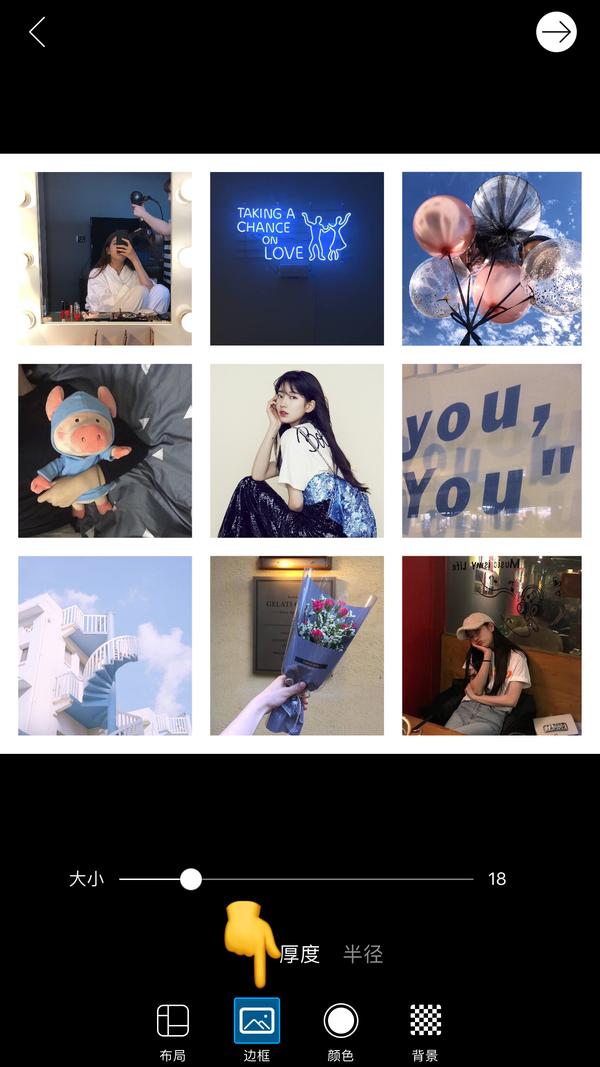Viewport: 600px width, 1067px height.
Task: Select the spiral staircase photo tile
Action: click(x=105, y=645)
